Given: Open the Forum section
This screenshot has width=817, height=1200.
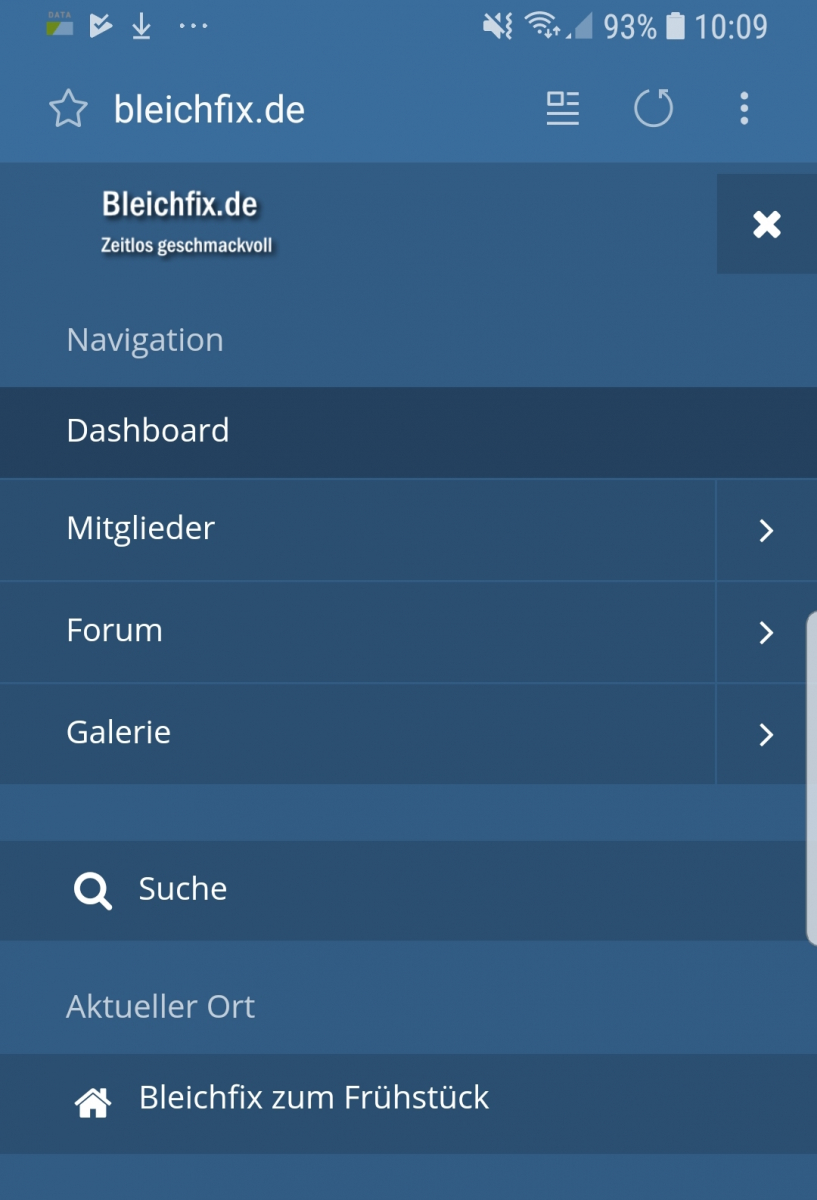Looking at the screenshot, I should coord(115,631).
